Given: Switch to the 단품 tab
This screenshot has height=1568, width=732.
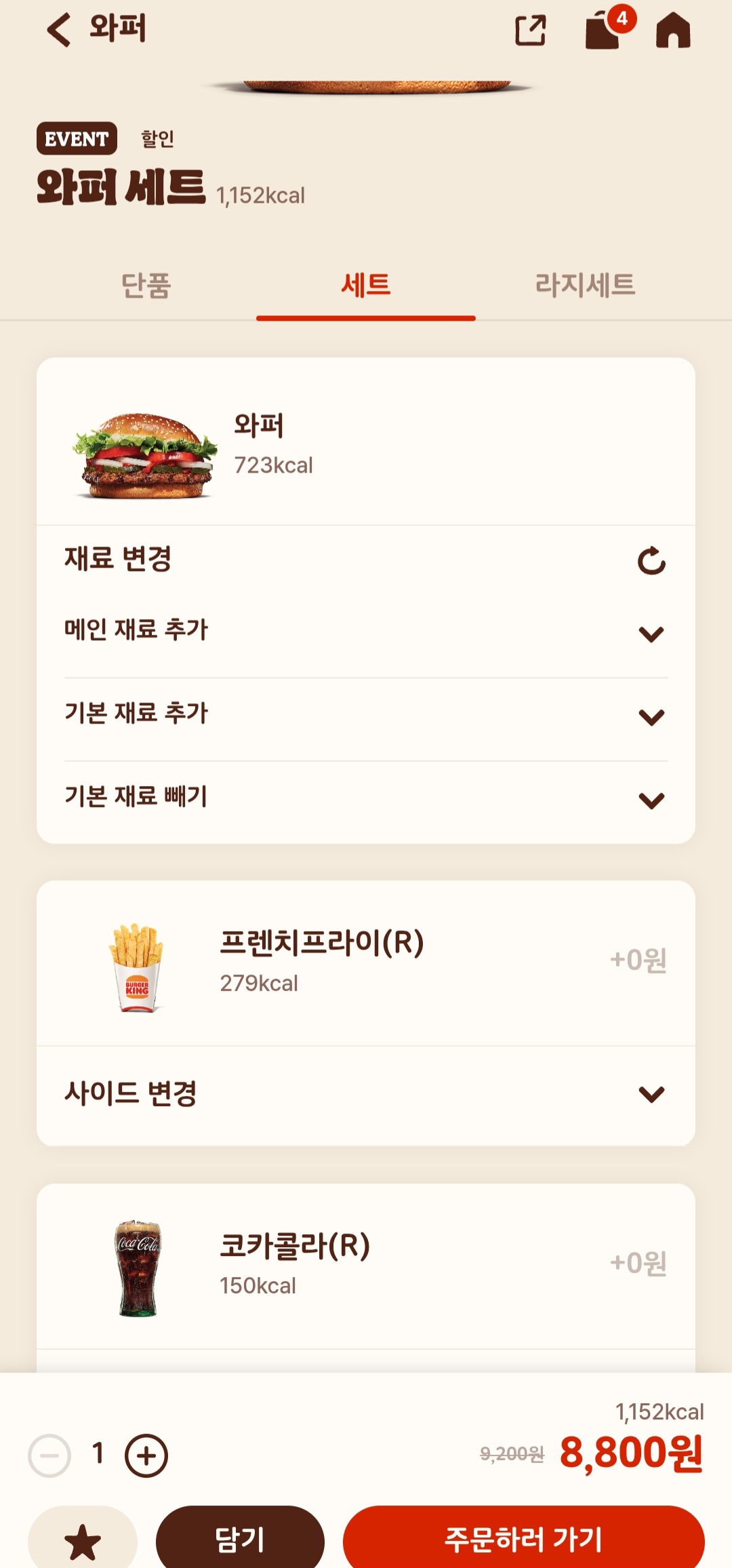Looking at the screenshot, I should click(146, 285).
